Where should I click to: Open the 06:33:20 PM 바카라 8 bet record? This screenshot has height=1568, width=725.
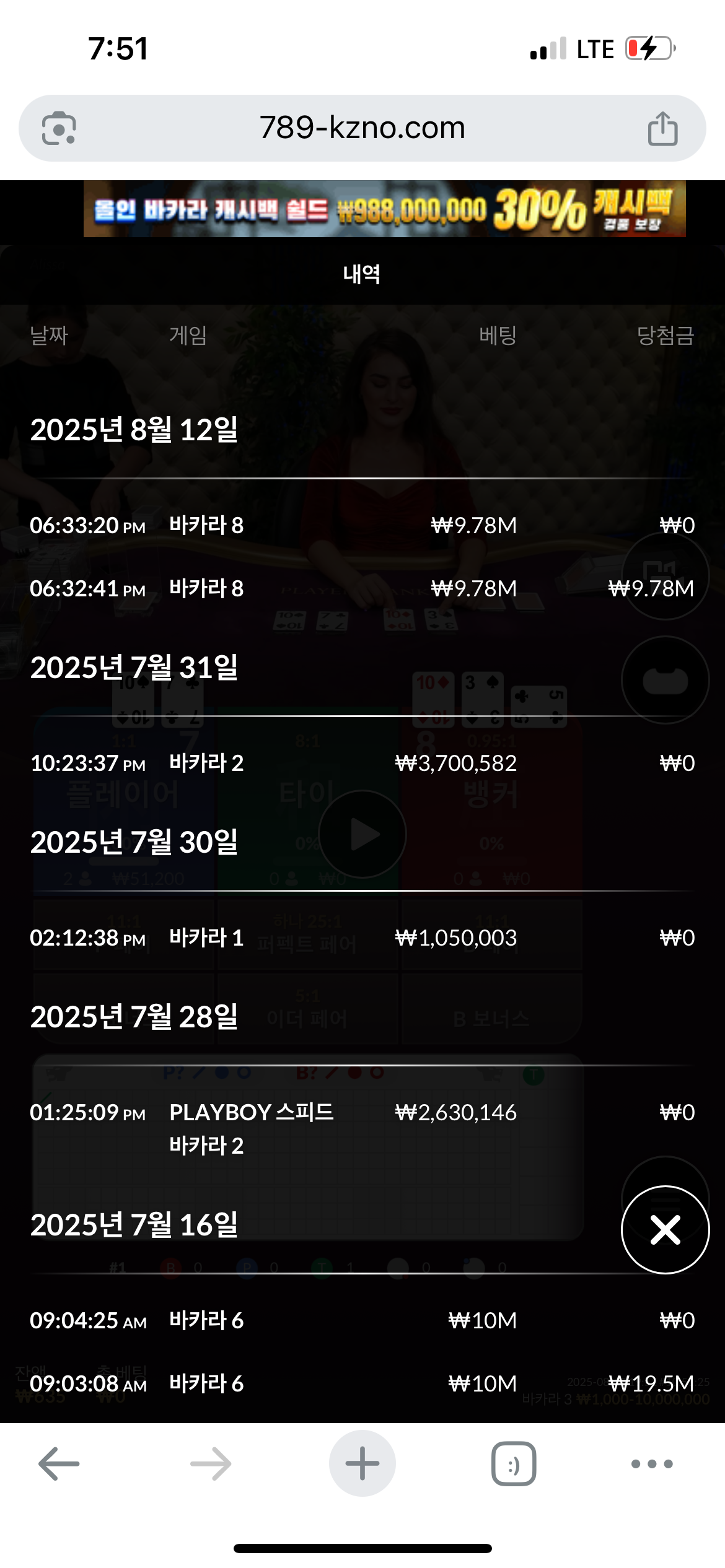coord(362,525)
